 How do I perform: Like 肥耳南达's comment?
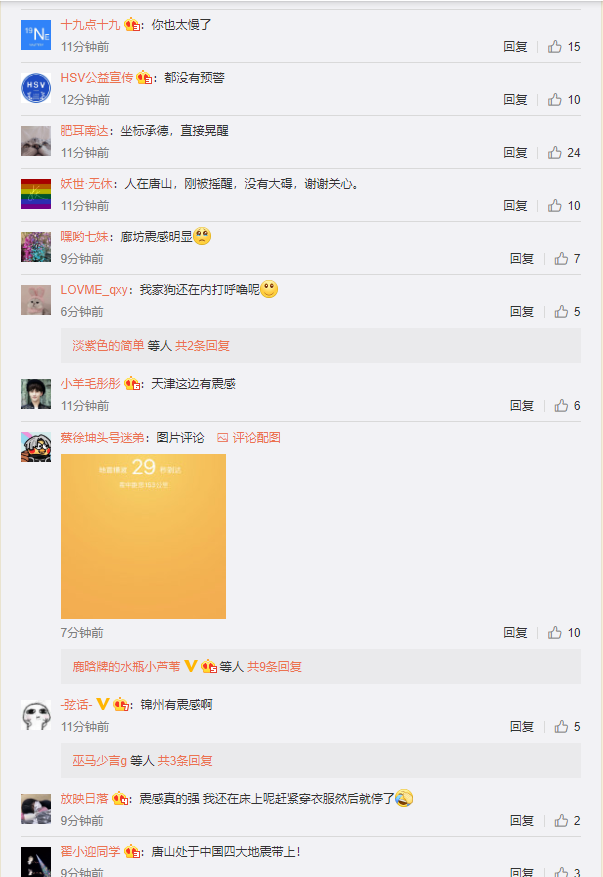pos(555,152)
